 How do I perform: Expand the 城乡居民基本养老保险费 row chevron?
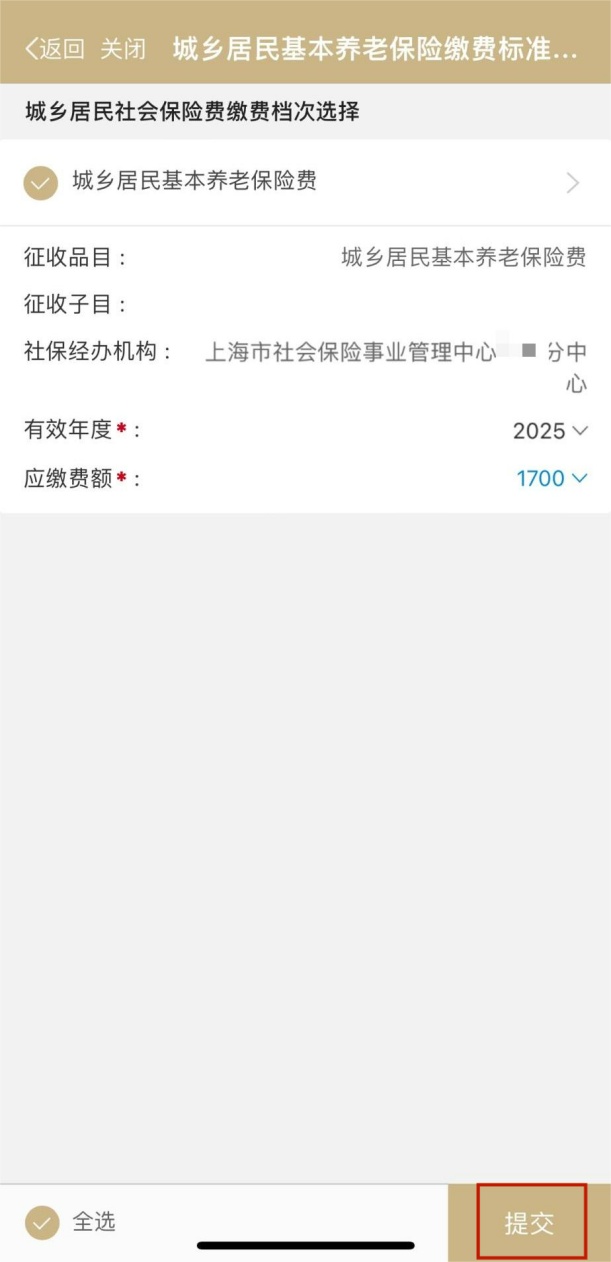[573, 182]
